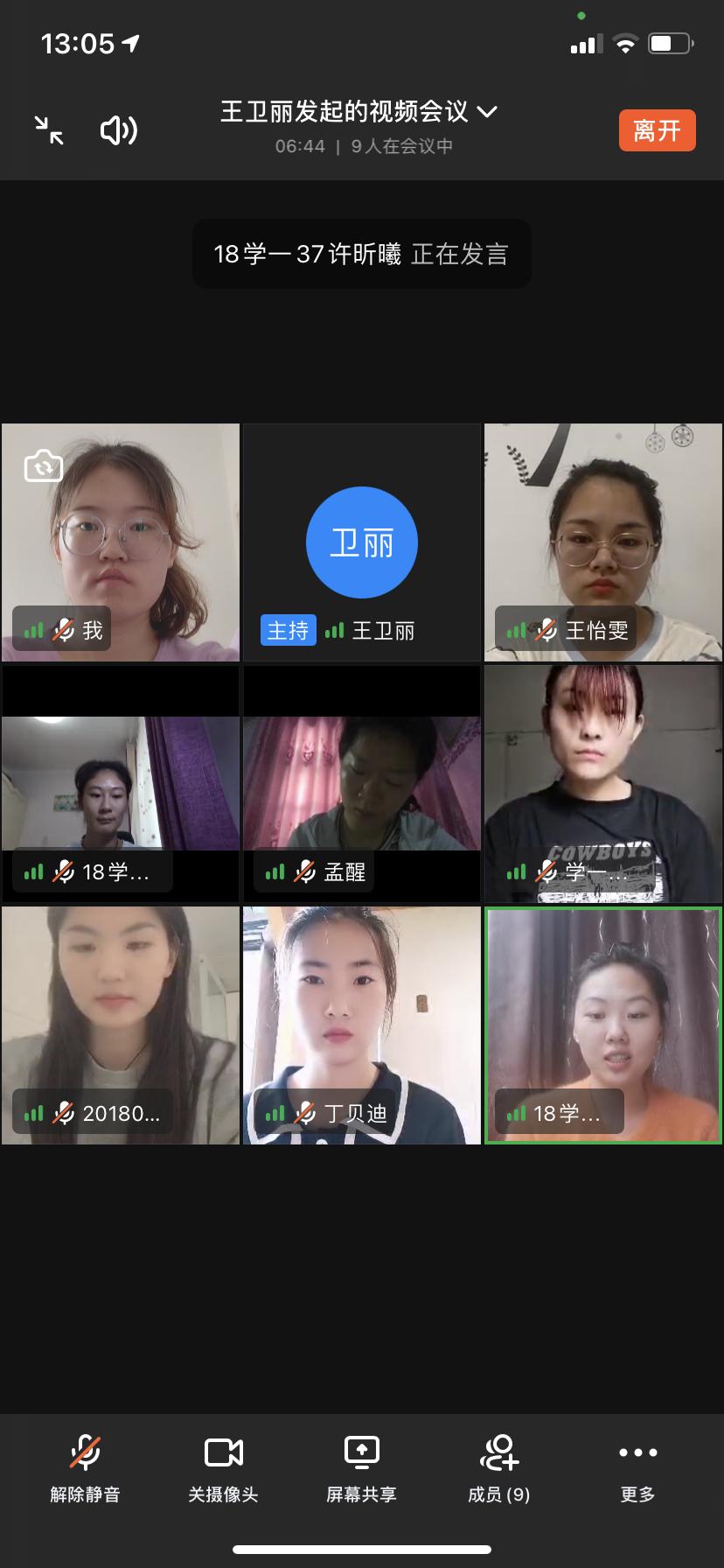Flip the camera on my video tile
This screenshot has width=724, height=1568.
(43, 465)
